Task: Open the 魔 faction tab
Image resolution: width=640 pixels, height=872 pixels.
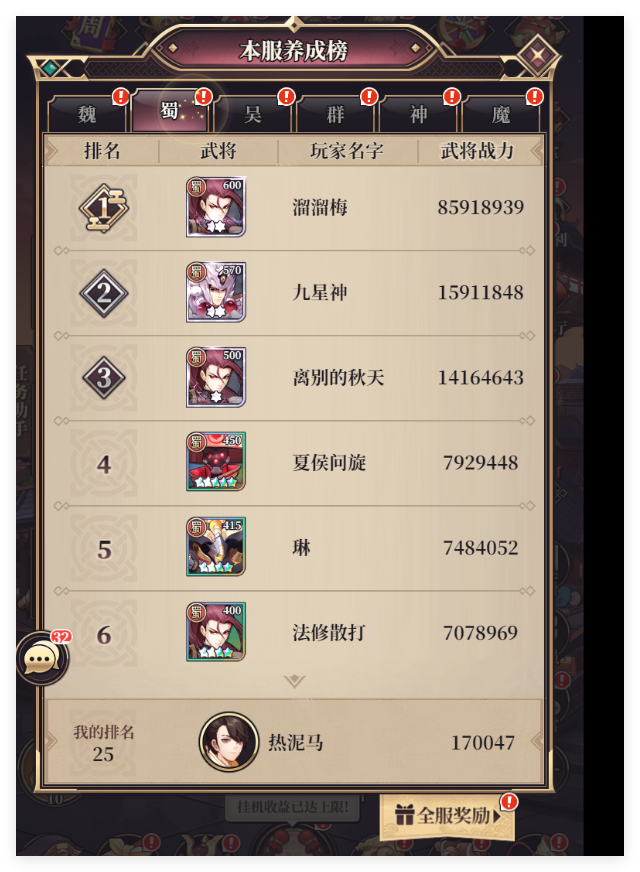Action: [x=501, y=114]
